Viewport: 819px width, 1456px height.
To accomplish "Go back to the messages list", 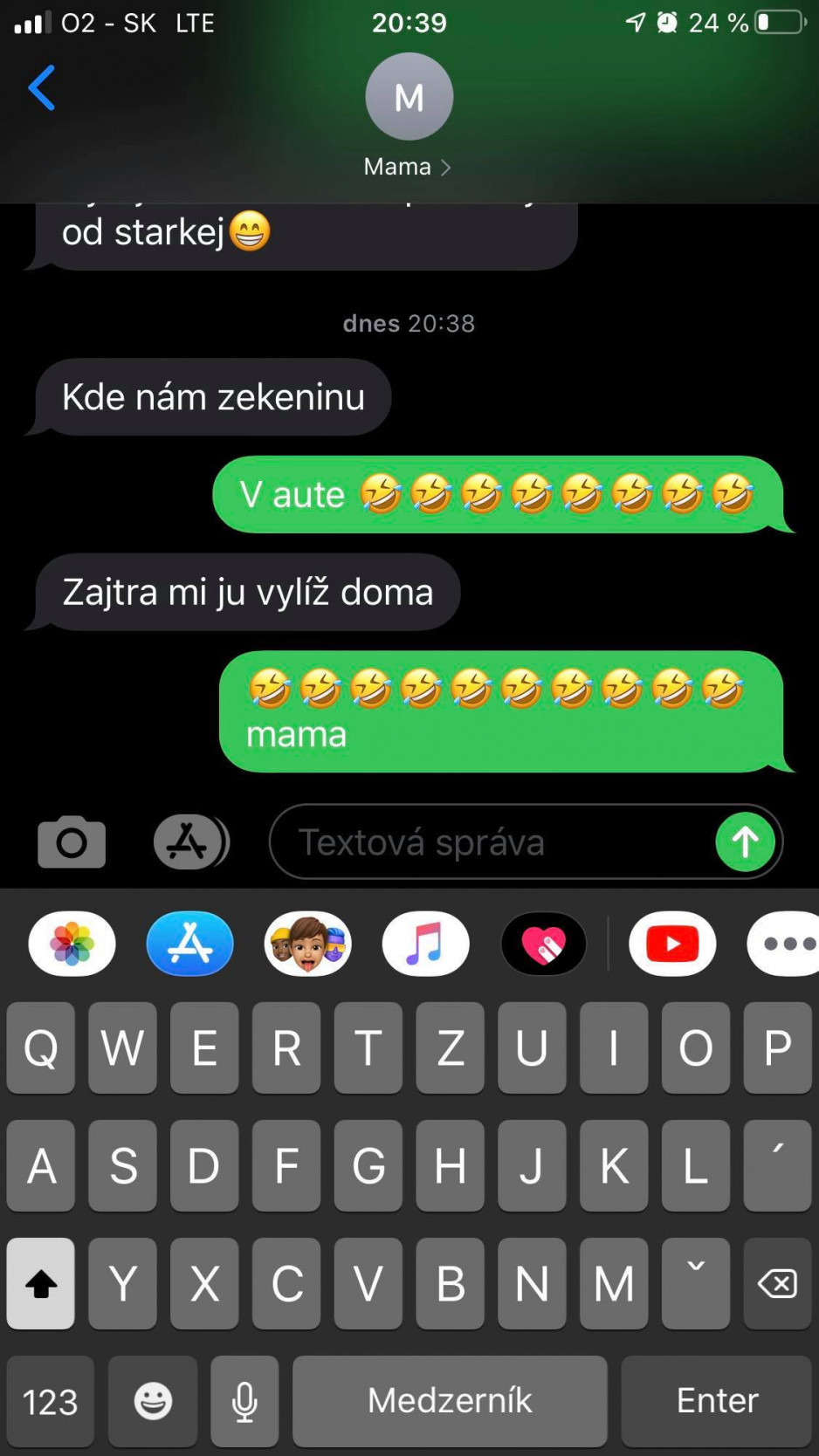I will coord(42,88).
